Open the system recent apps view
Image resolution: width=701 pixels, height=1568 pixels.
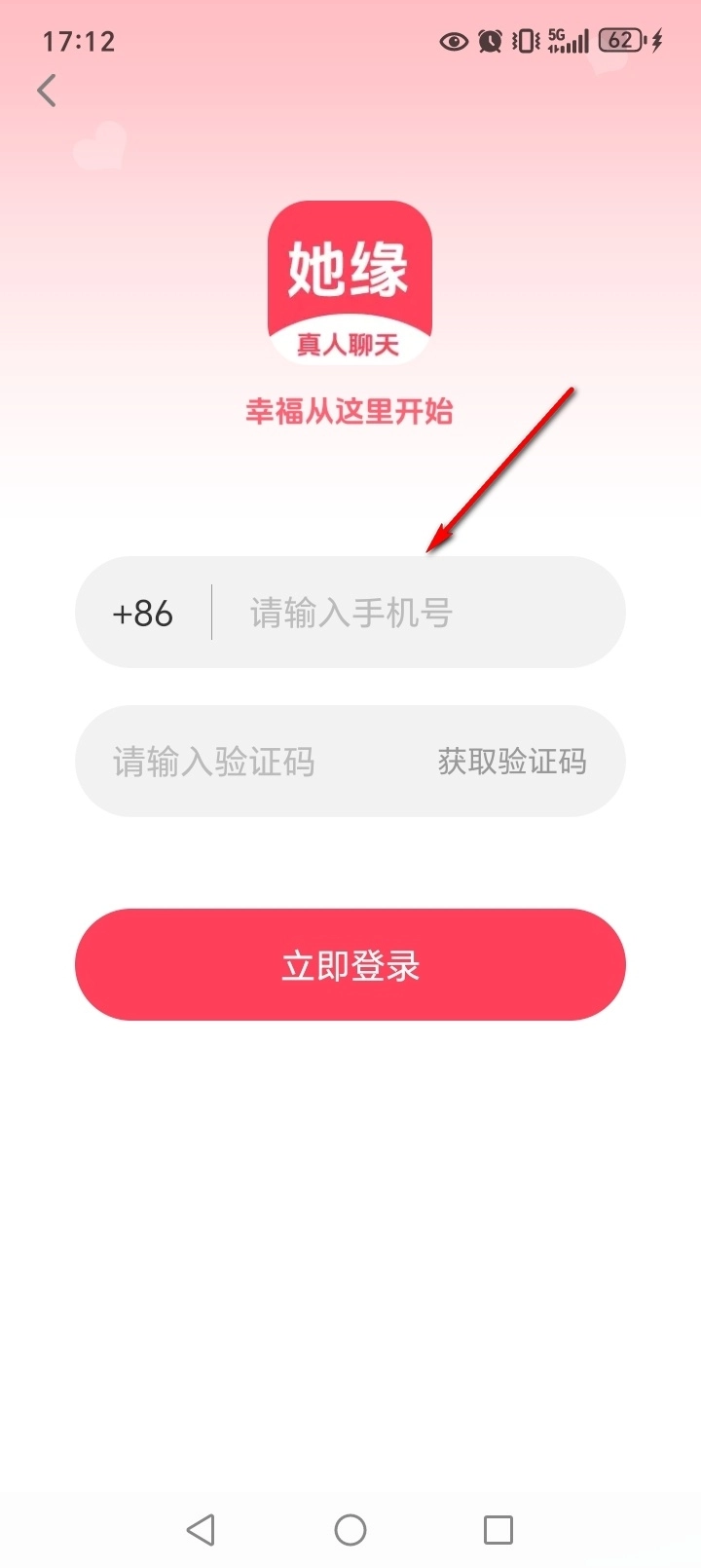[x=498, y=1530]
